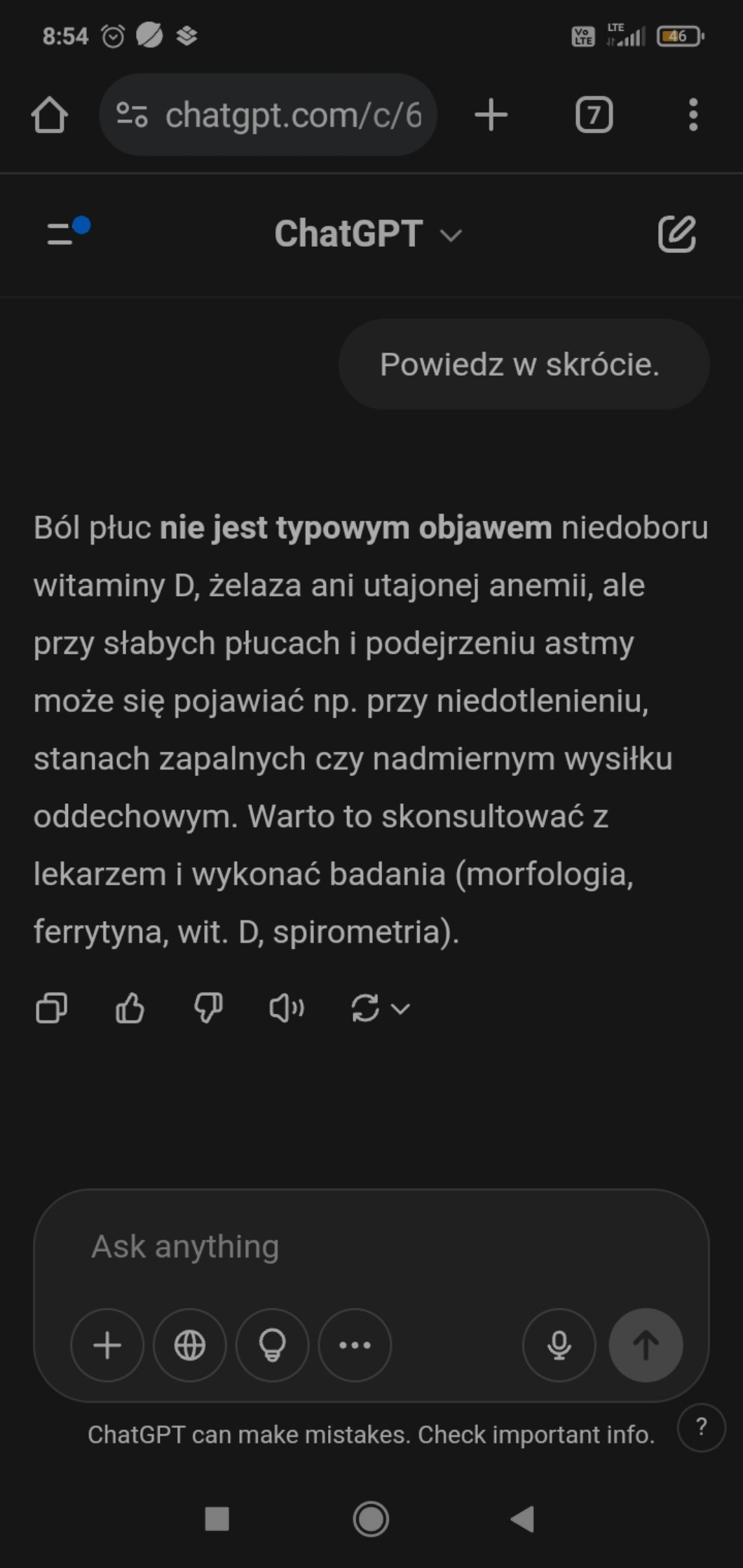Viewport: 743px width, 1568px height.
Task: Open a new browser tab
Action: click(x=491, y=115)
